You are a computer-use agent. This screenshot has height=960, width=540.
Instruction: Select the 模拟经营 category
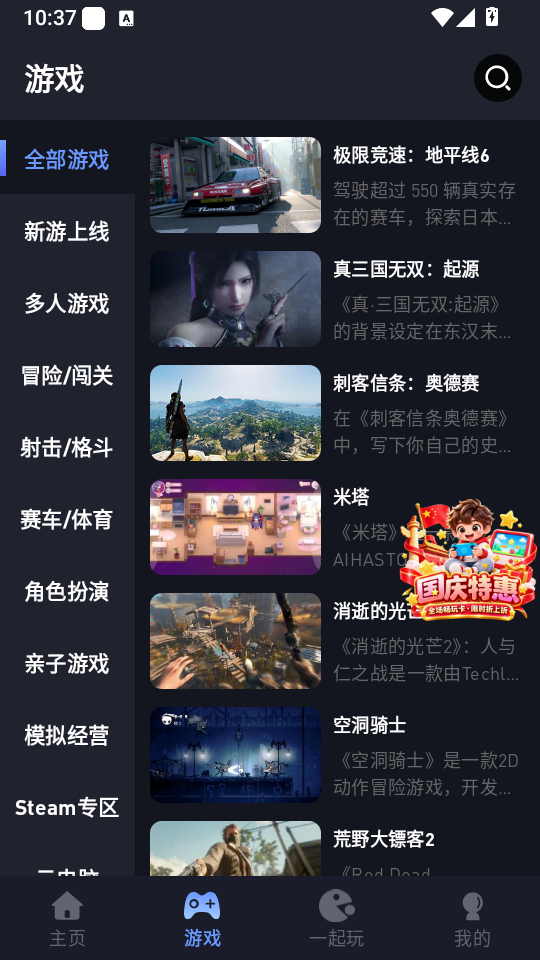tap(67, 735)
